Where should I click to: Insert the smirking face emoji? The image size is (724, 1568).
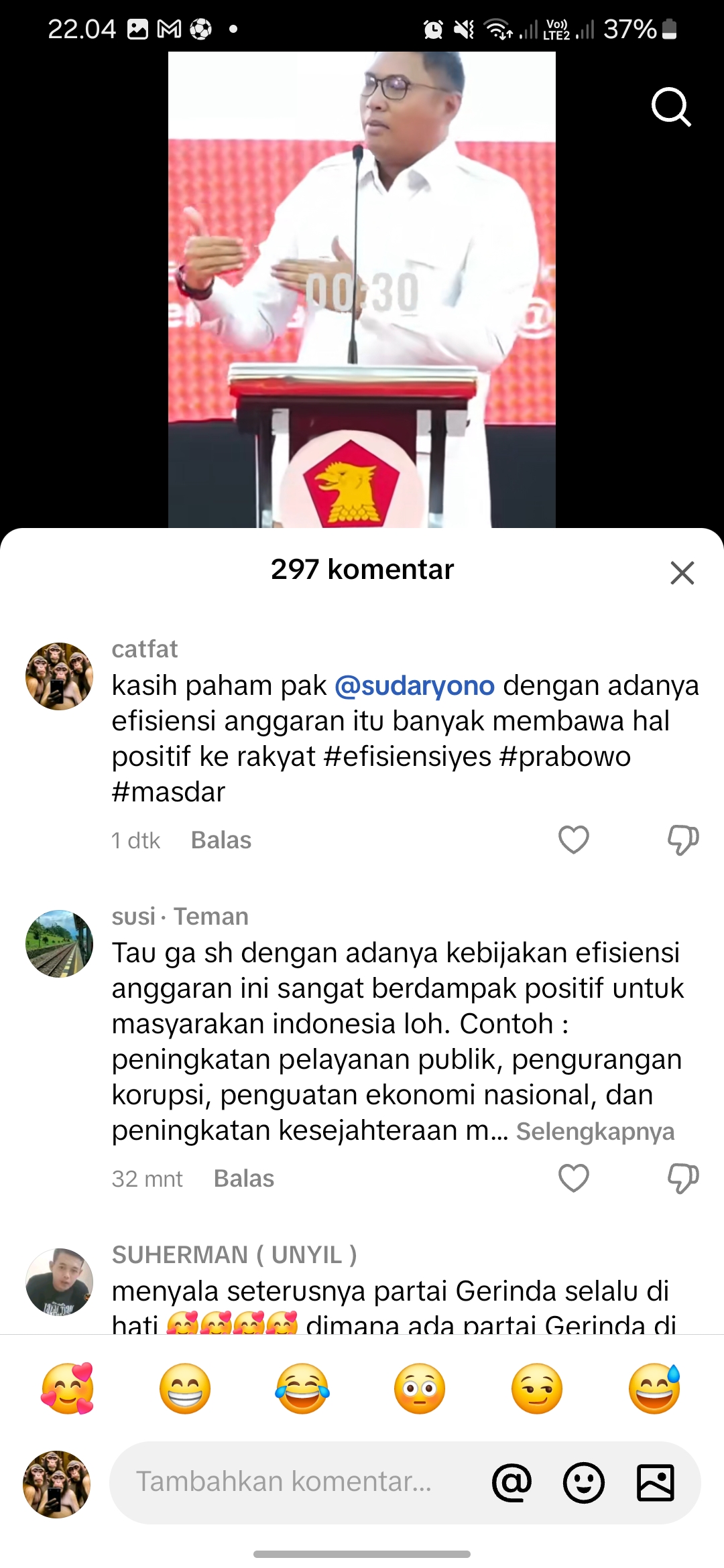tap(537, 1389)
